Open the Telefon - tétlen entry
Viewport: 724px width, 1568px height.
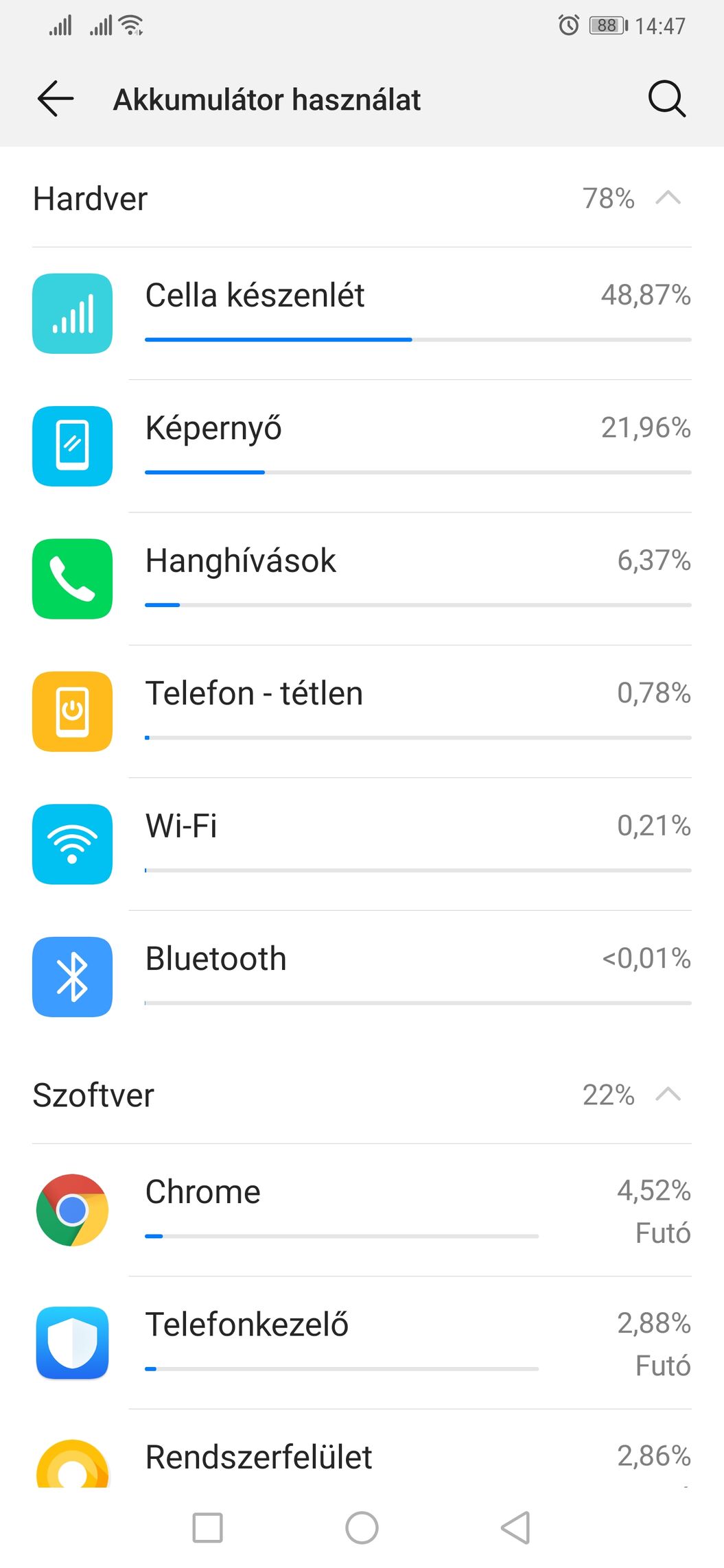click(362, 711)
